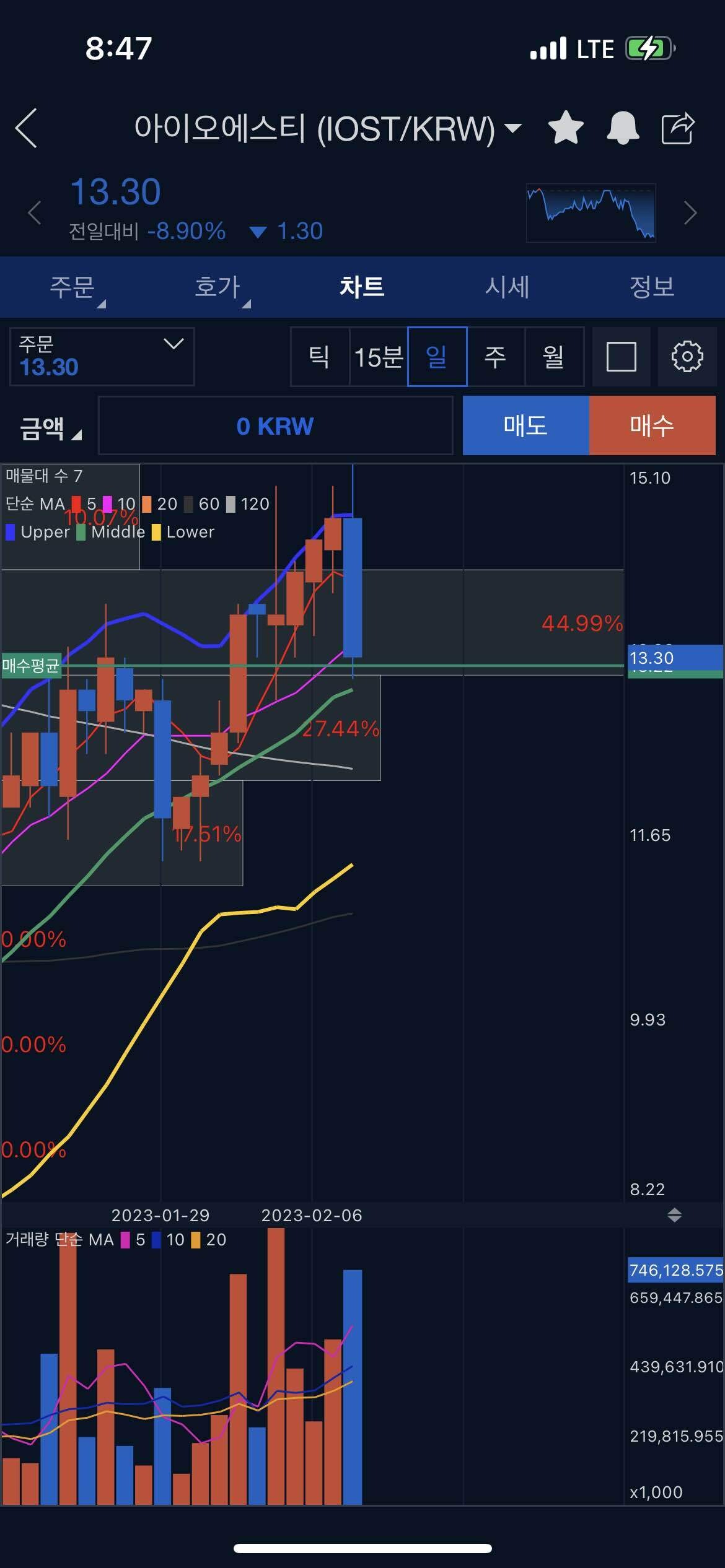Share this IOST chart
Image resolution: width=725 pixels, height=1568 pixels.
[x=678, y=128]
